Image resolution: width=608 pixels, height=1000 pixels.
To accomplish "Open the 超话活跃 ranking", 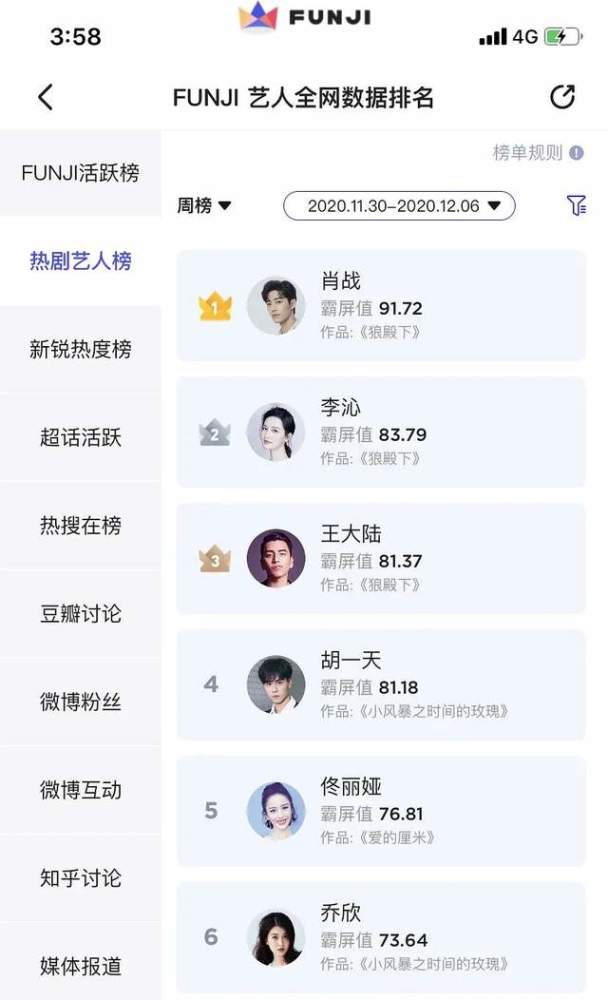I will point(80,438).
